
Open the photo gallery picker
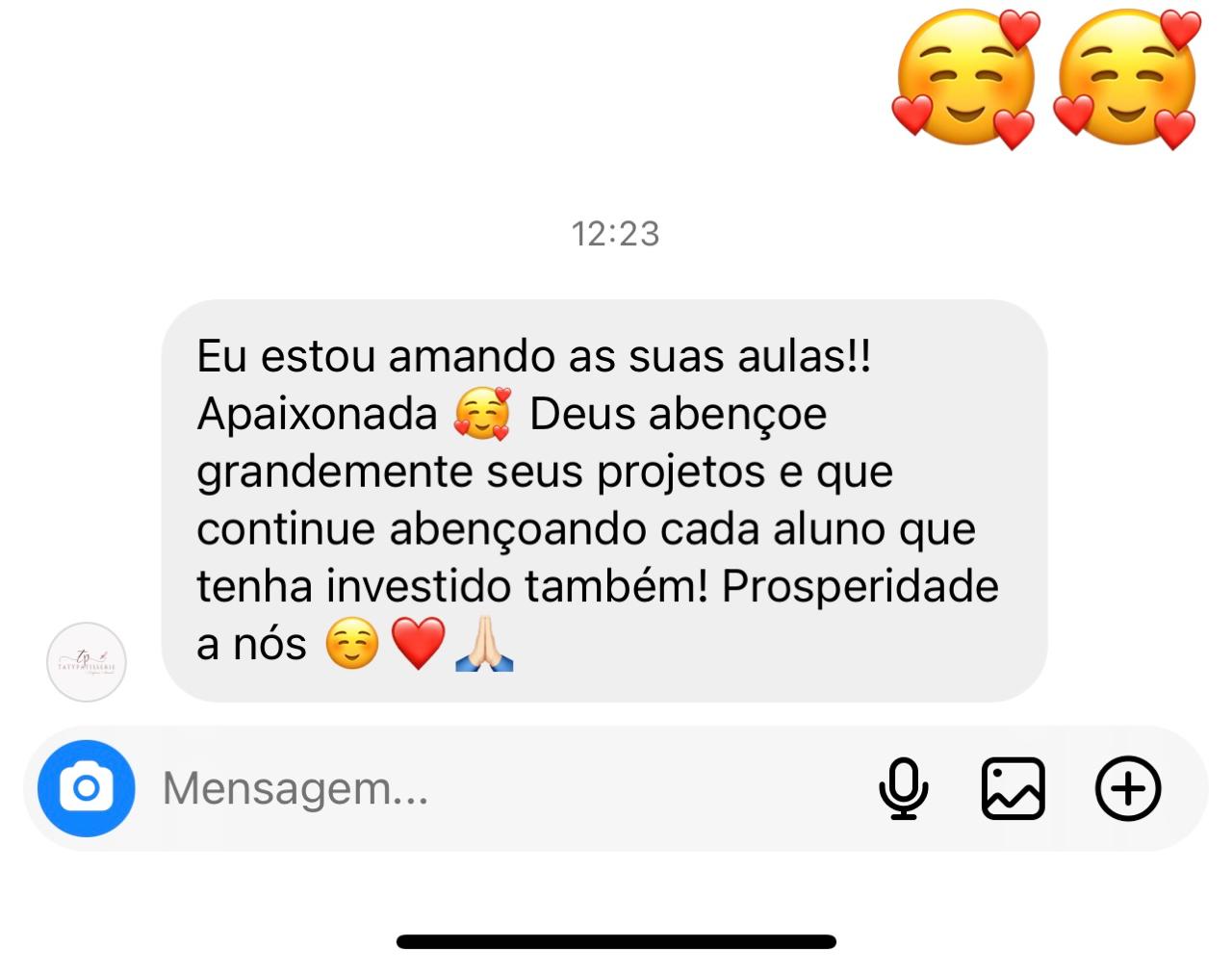(1013, 788)
